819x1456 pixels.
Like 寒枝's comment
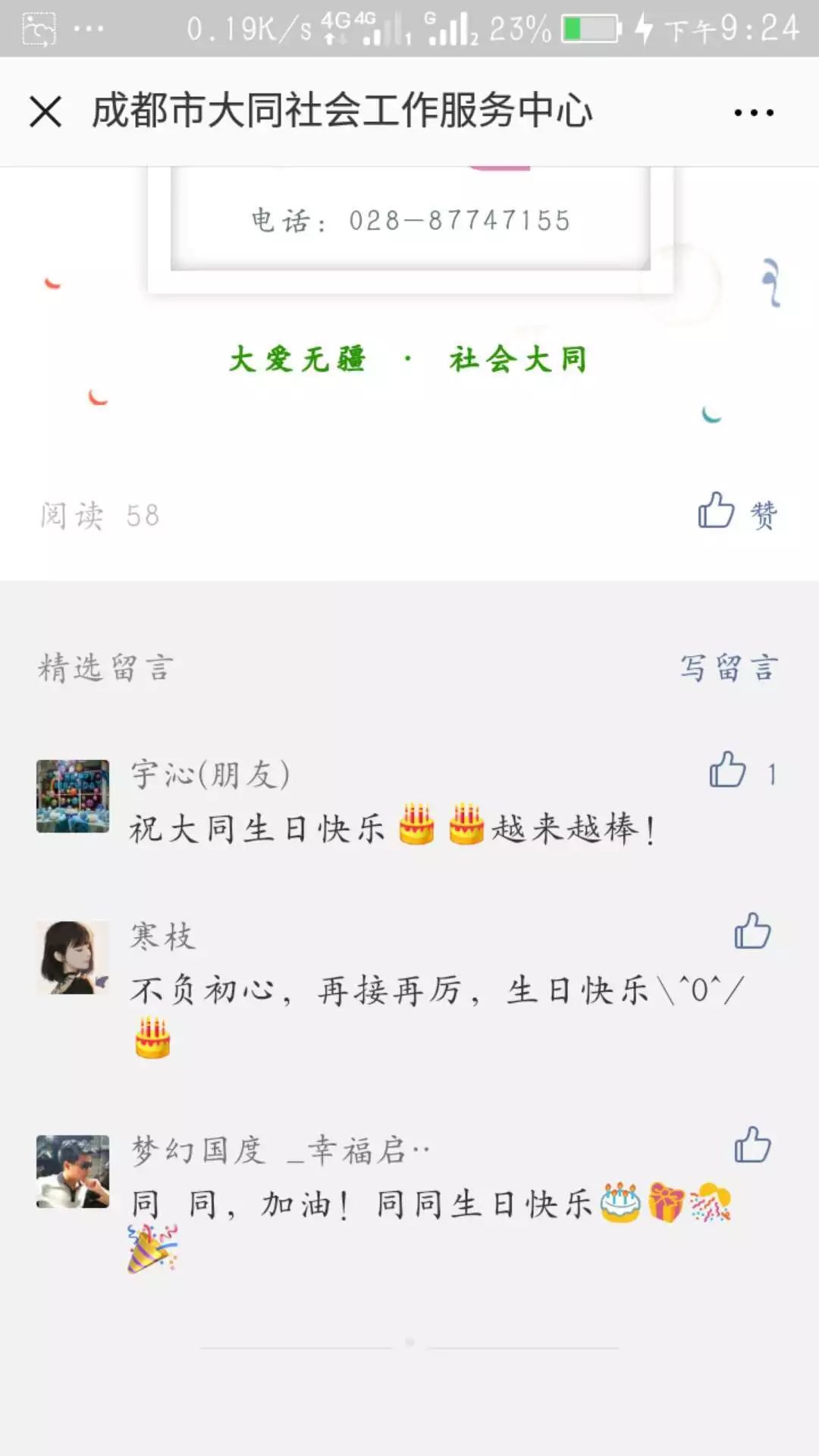(x=752, y=931)
